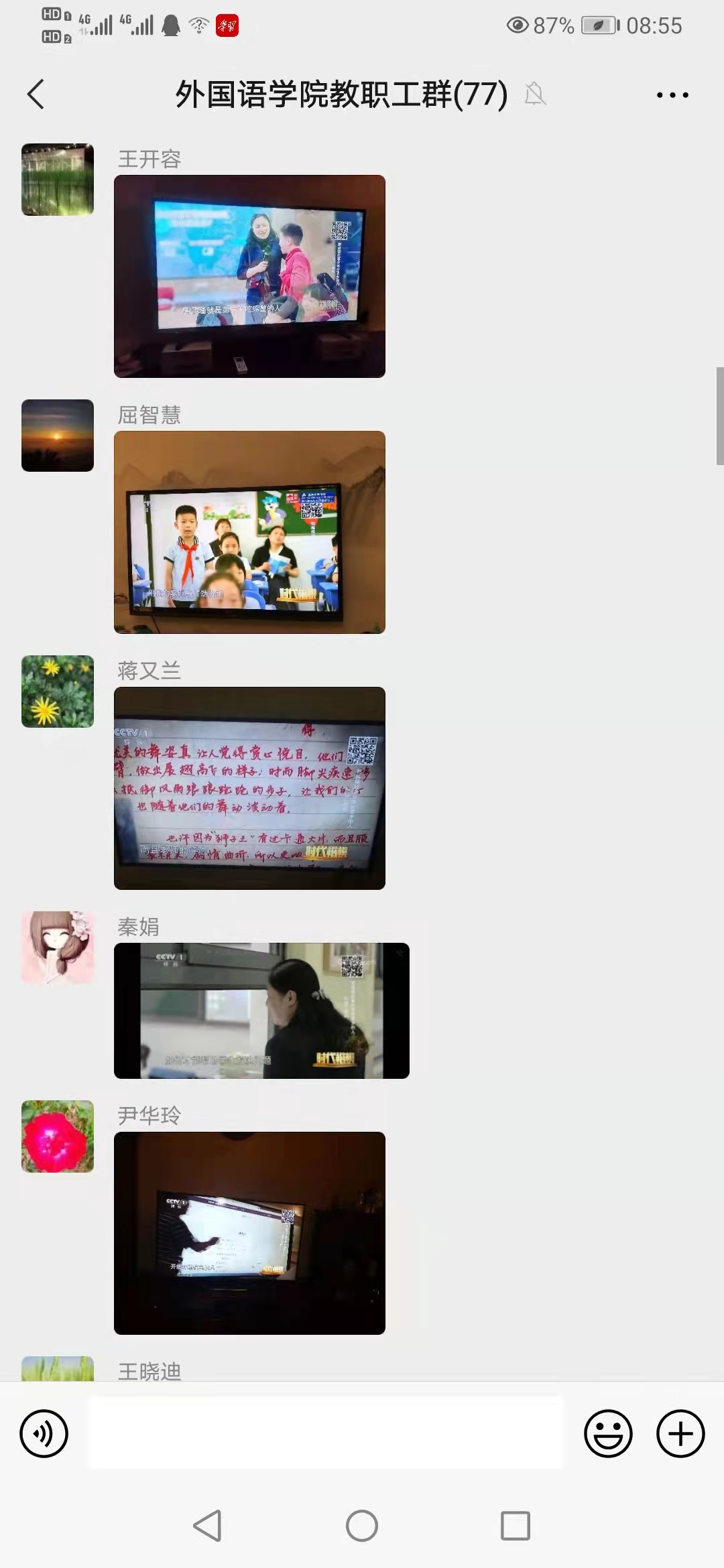724x1568 pixels.
Task: Open 王开容's profile avatar
Action: coord(58,180)
